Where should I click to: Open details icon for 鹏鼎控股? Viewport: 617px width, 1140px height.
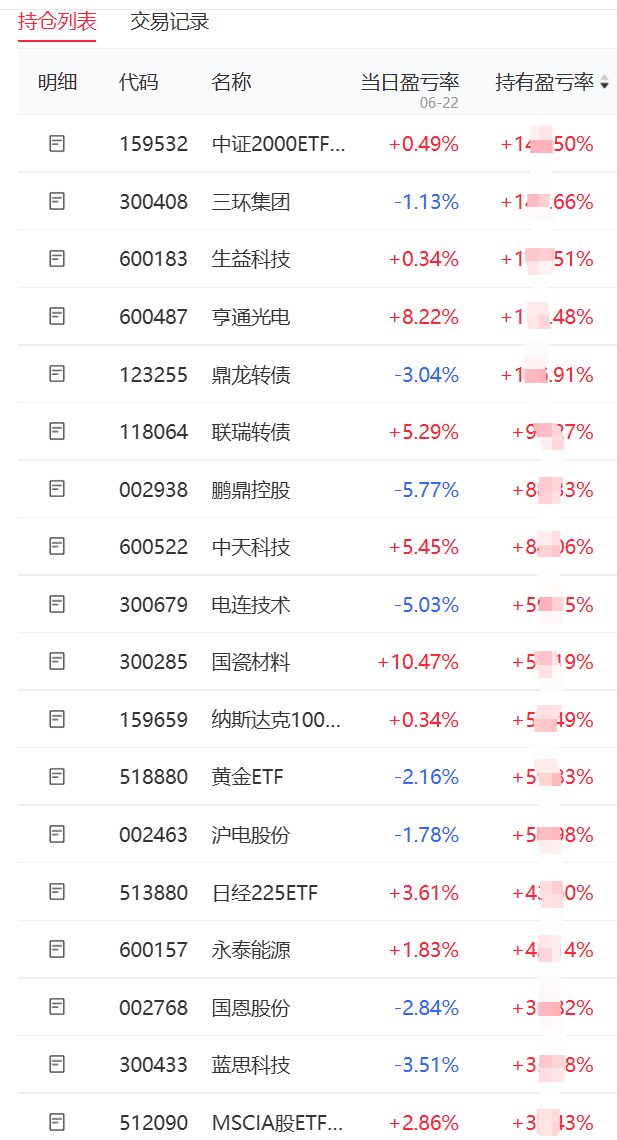pos(57,489)
